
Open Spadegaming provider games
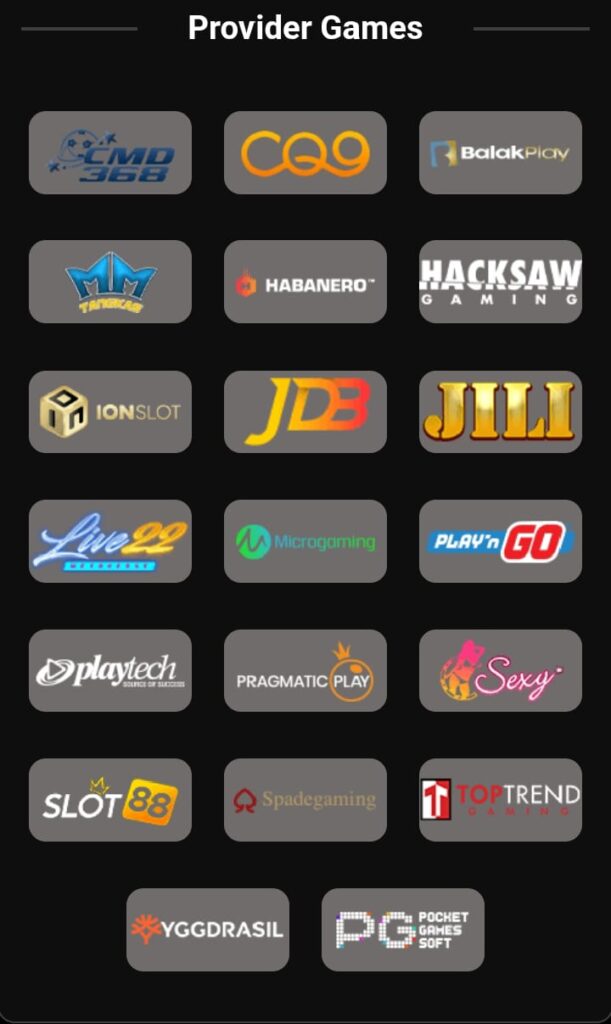tap(305, 800)
